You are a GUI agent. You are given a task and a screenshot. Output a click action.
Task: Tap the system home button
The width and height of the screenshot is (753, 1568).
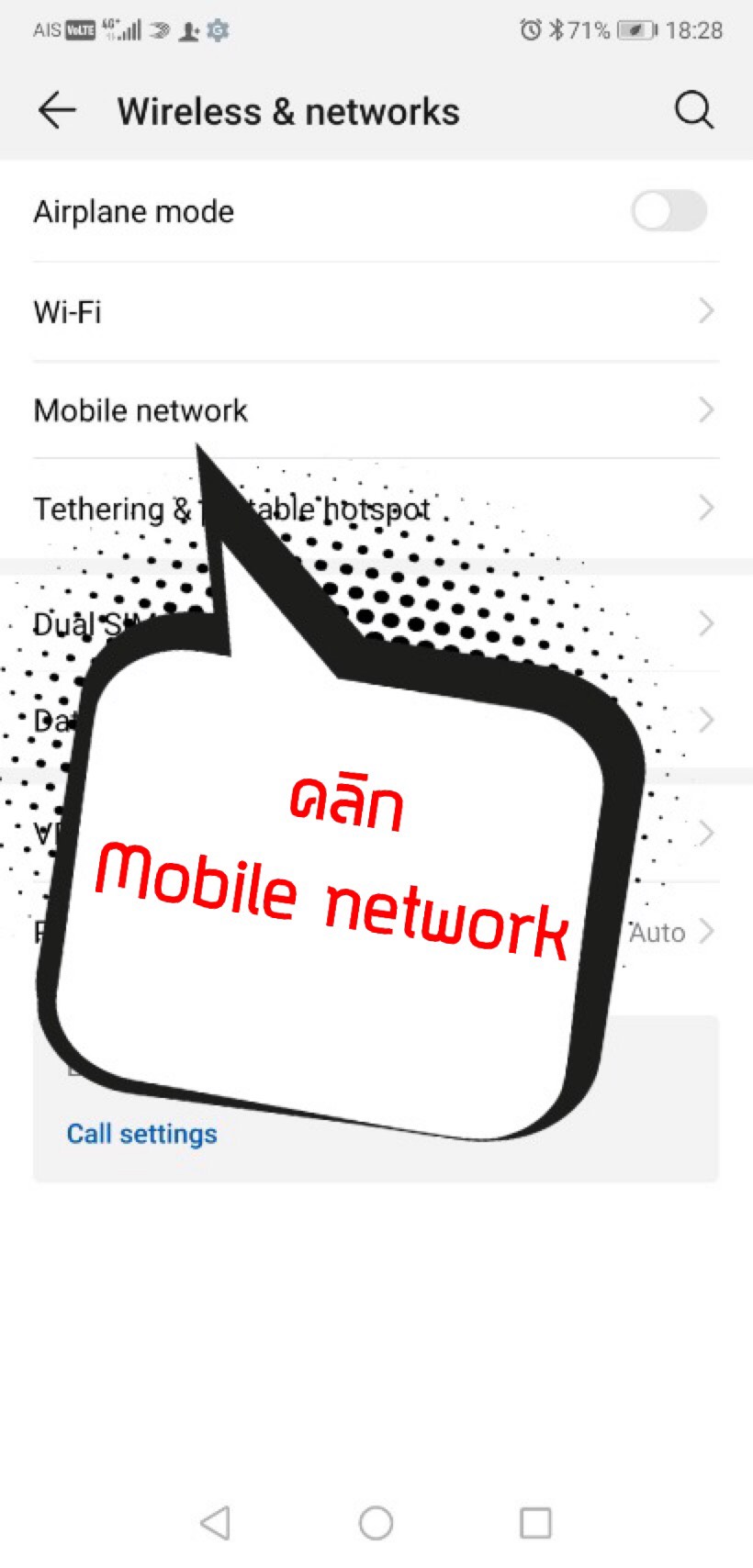pyautogui.click(x=376, y=1522)
